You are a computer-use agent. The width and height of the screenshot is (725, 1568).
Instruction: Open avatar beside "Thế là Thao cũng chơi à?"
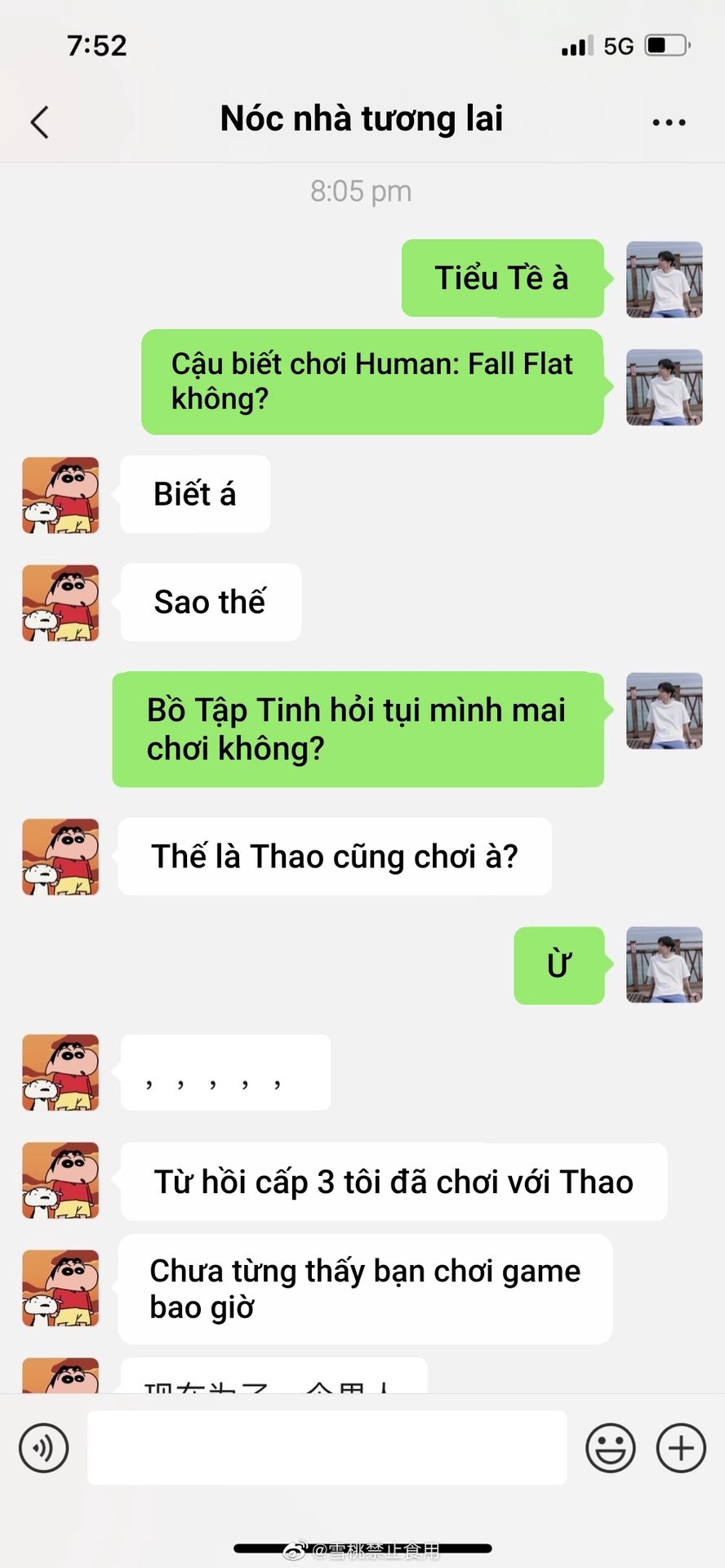coord(60,857)
